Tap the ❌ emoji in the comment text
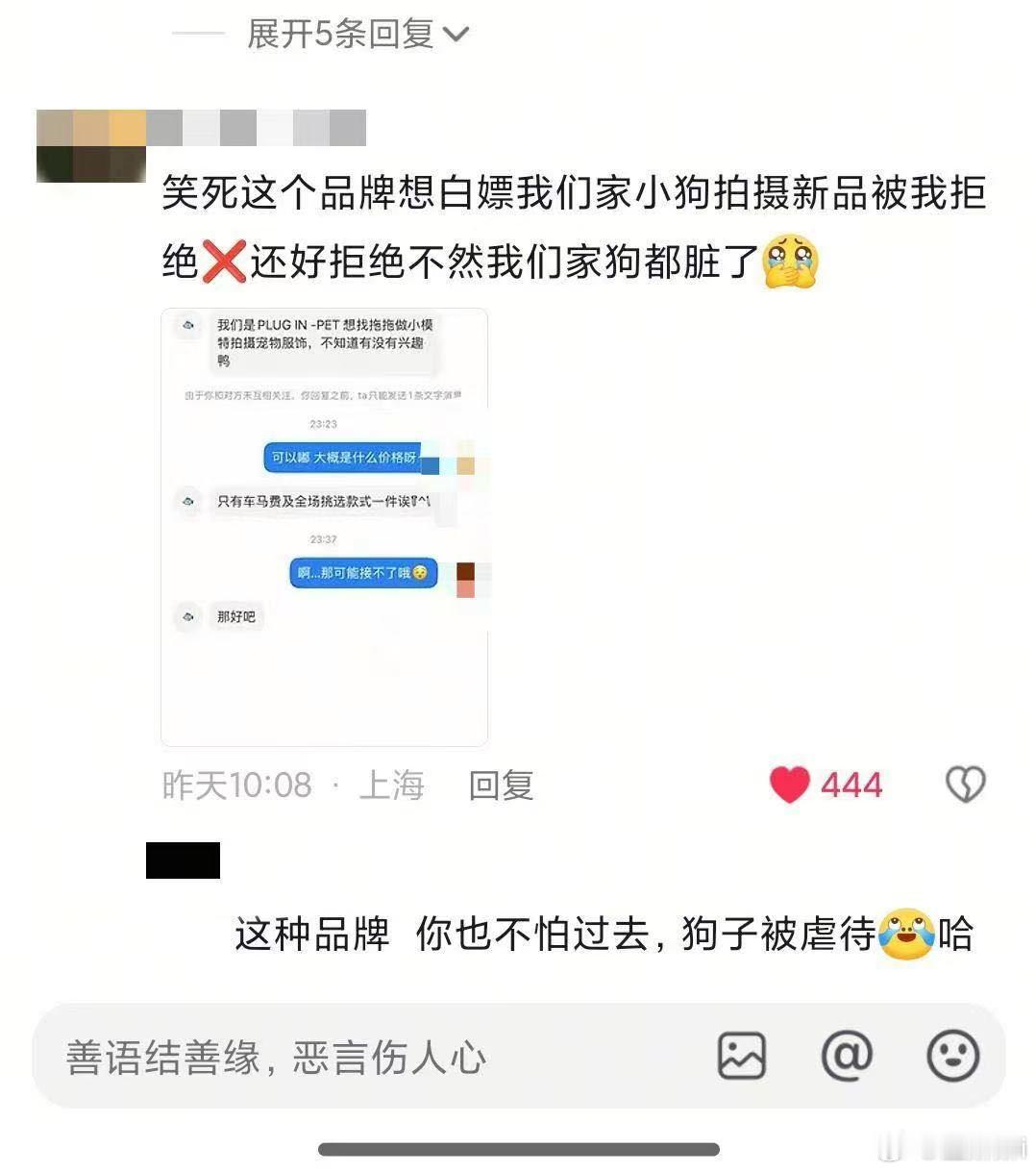 point(226,258)
